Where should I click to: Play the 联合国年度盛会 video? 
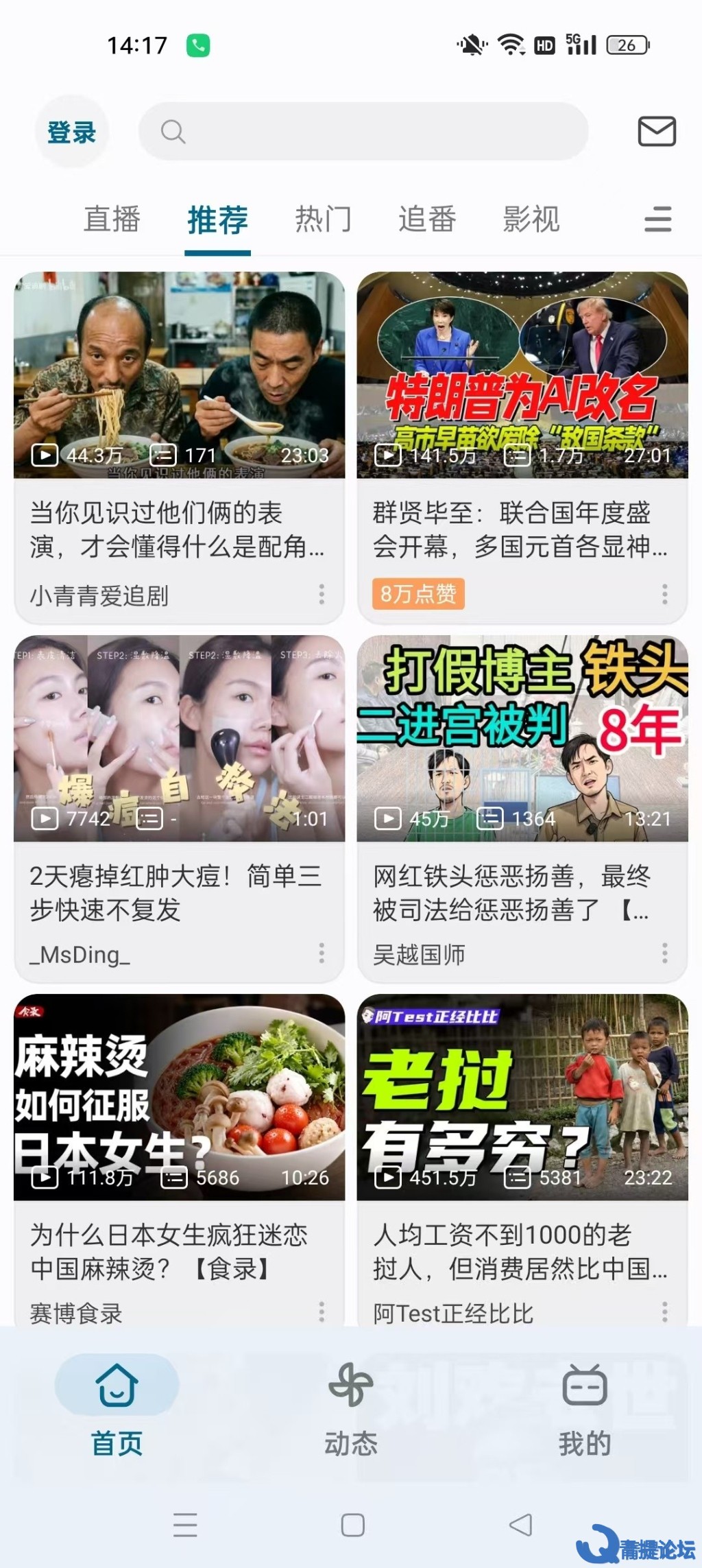pyautogui.click(x=522, y=447)
